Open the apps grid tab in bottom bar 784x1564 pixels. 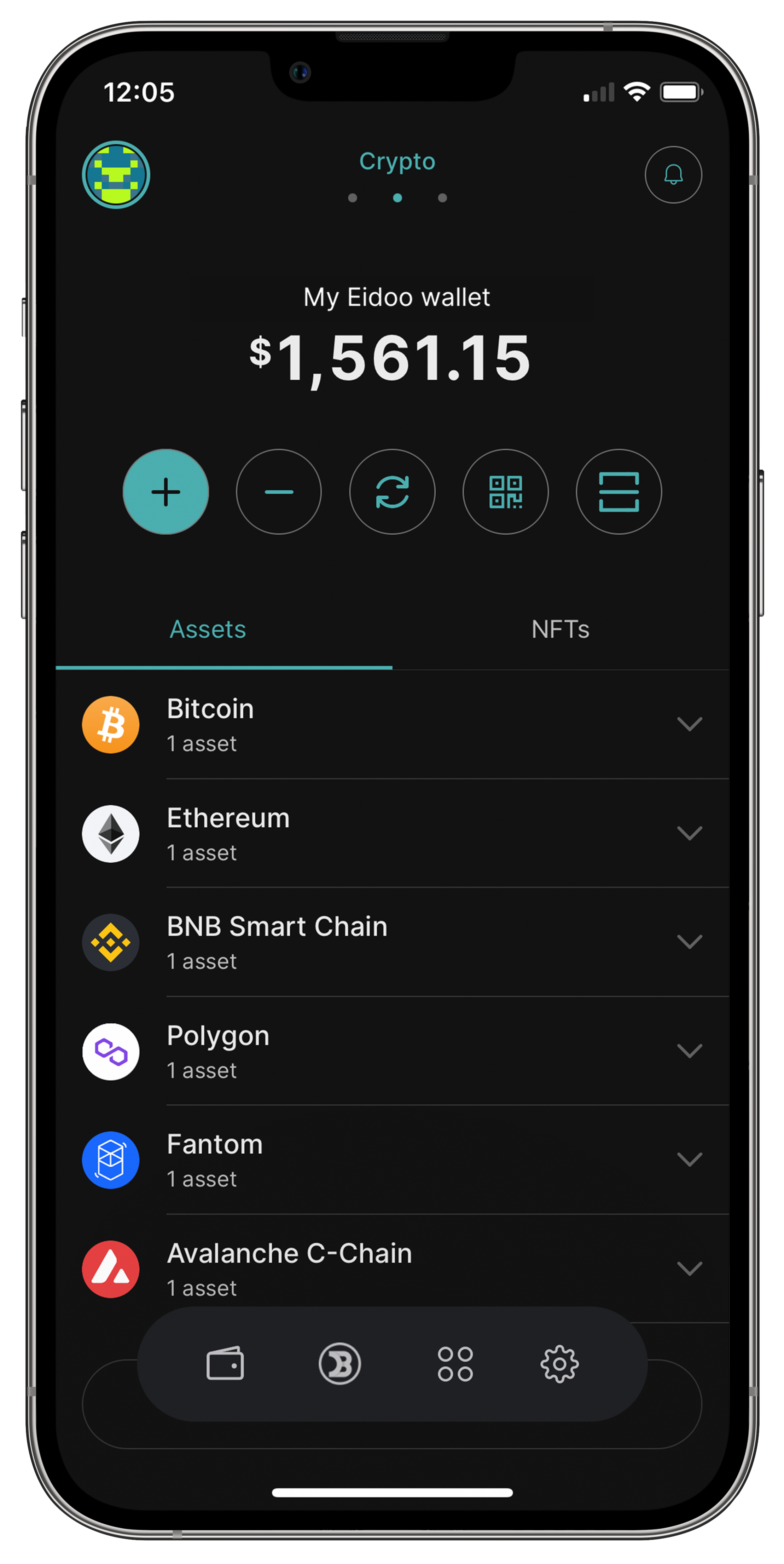[455, 1364]
